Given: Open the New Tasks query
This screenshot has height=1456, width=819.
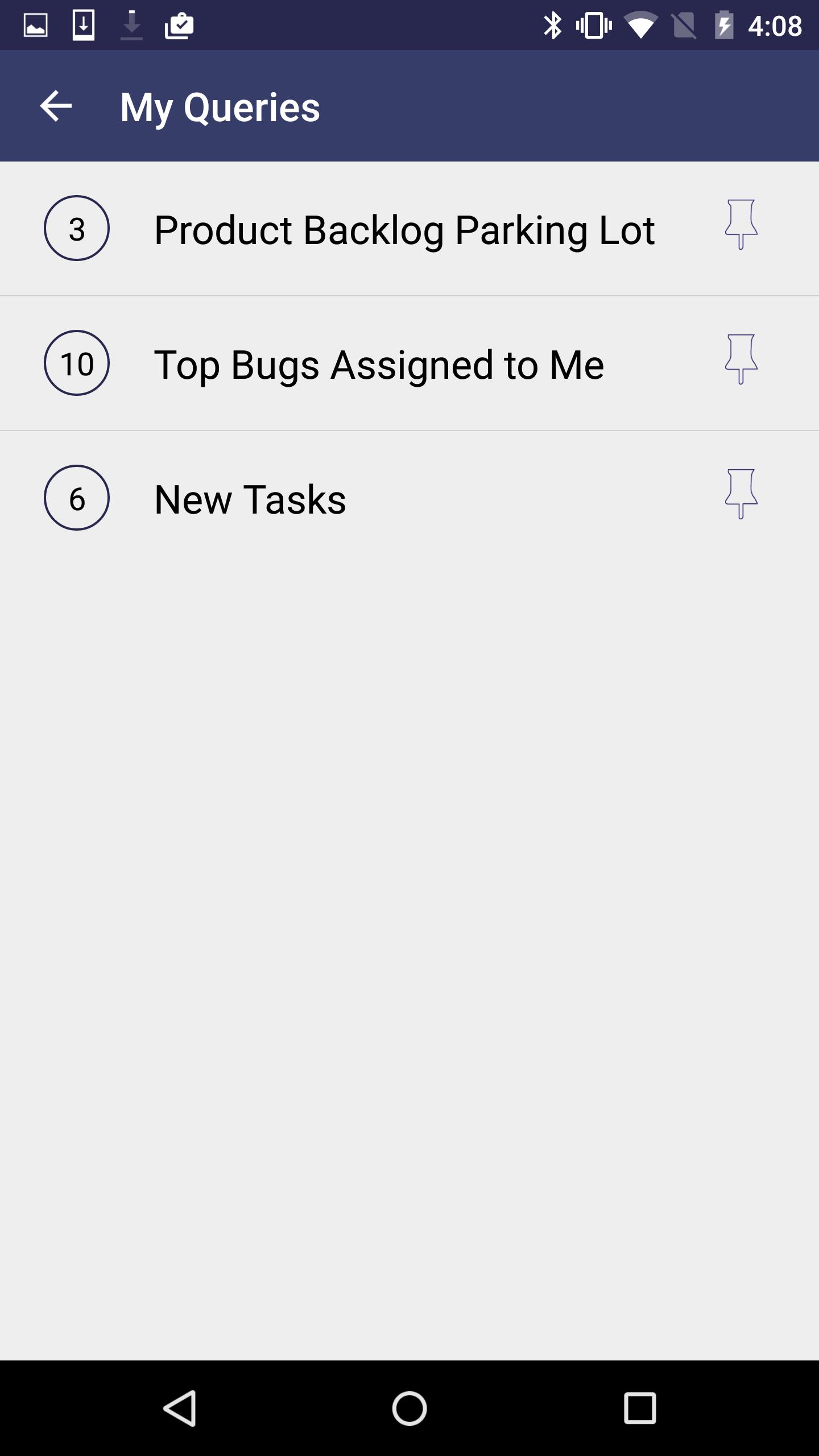Looking at the screenshot, I should click(x=250, y=499).
